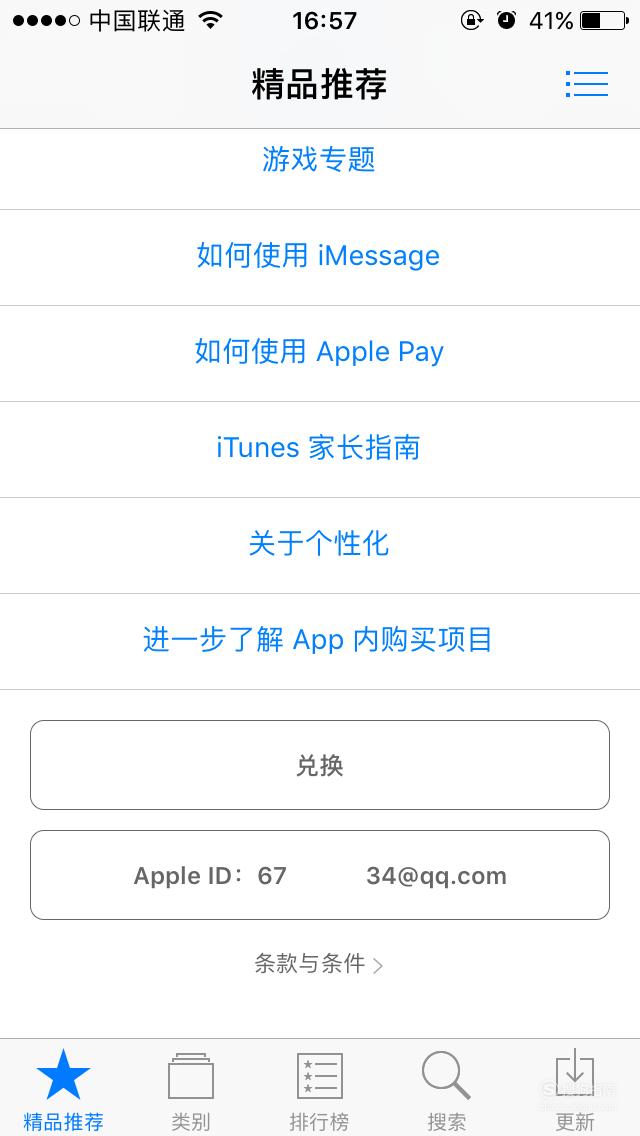Open the list icon in the top bar
This screenshot has width=640, height=1136.
(x=586, y=84)
